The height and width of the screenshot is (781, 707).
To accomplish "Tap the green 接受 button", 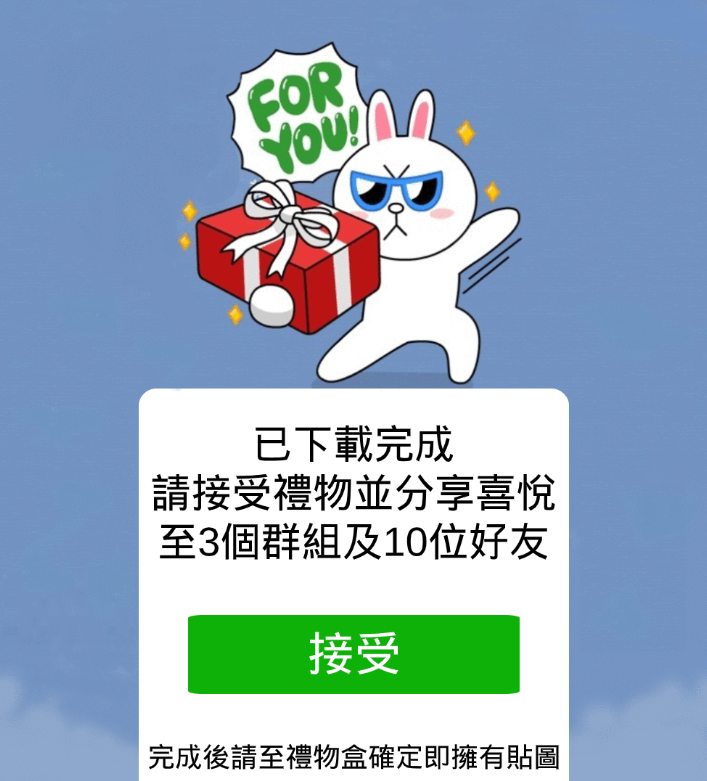I will point(353,654).
